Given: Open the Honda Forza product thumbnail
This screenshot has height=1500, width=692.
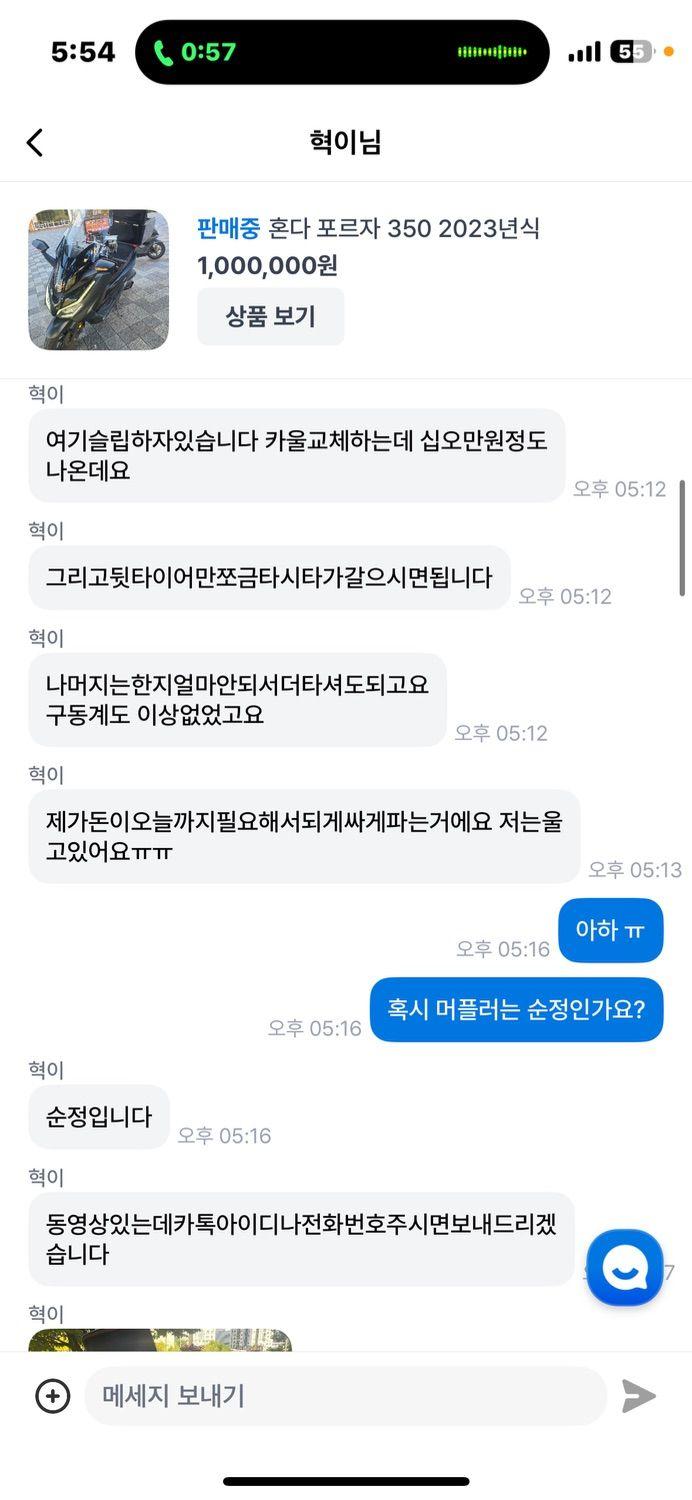Looking at the screenshot, I should tap(98, 280).
